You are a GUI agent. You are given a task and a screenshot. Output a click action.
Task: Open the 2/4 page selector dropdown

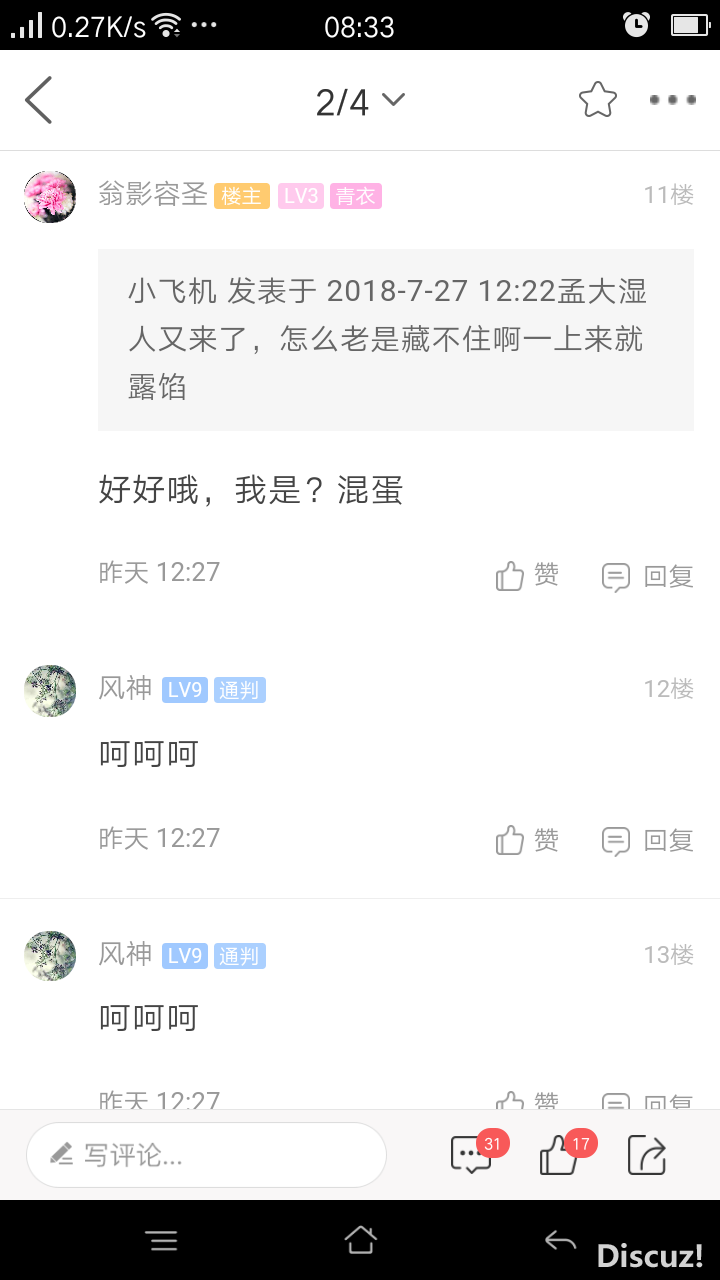tap(359, 101)
